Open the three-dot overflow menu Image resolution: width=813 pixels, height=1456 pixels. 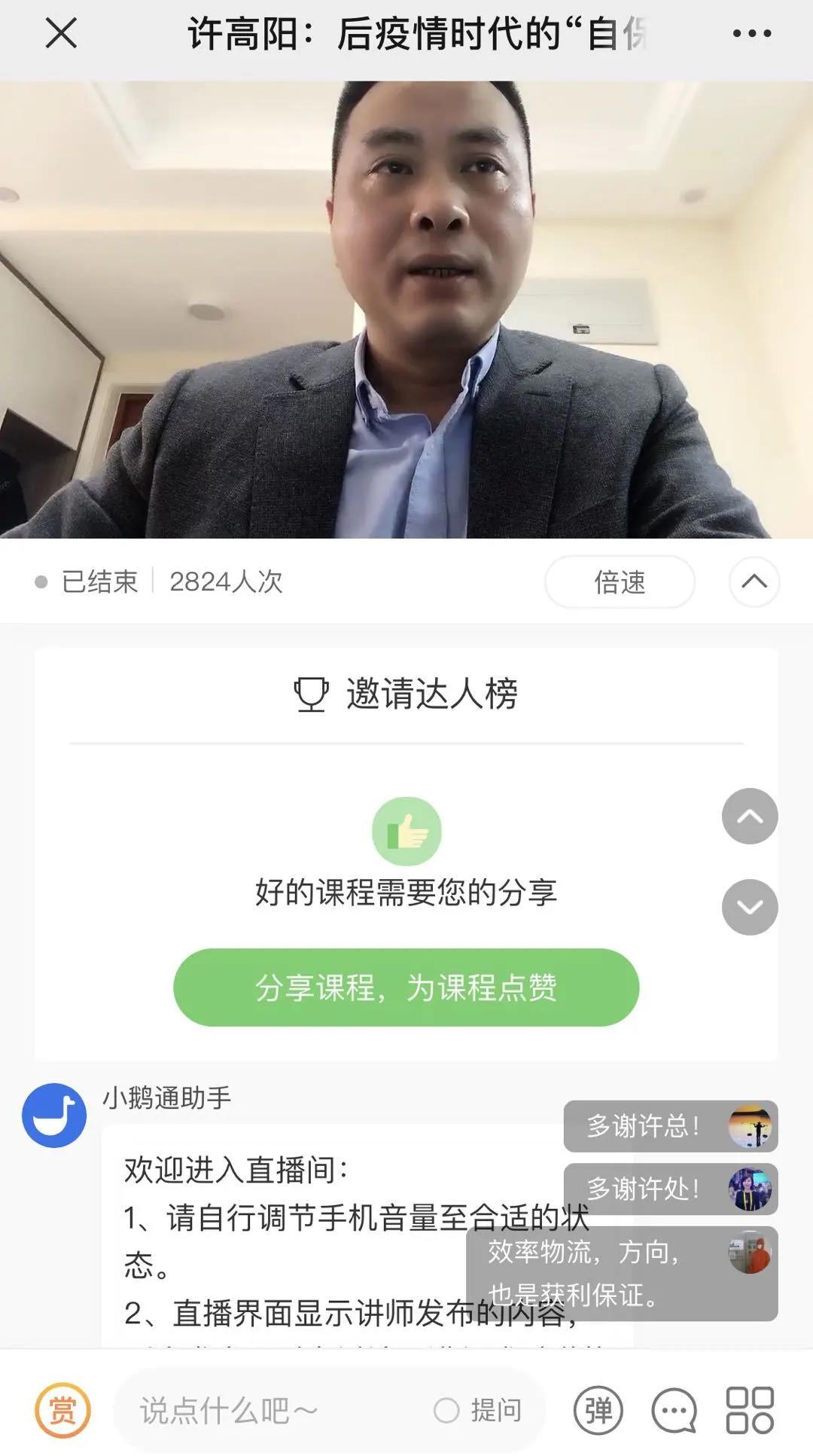coord(751,34)
